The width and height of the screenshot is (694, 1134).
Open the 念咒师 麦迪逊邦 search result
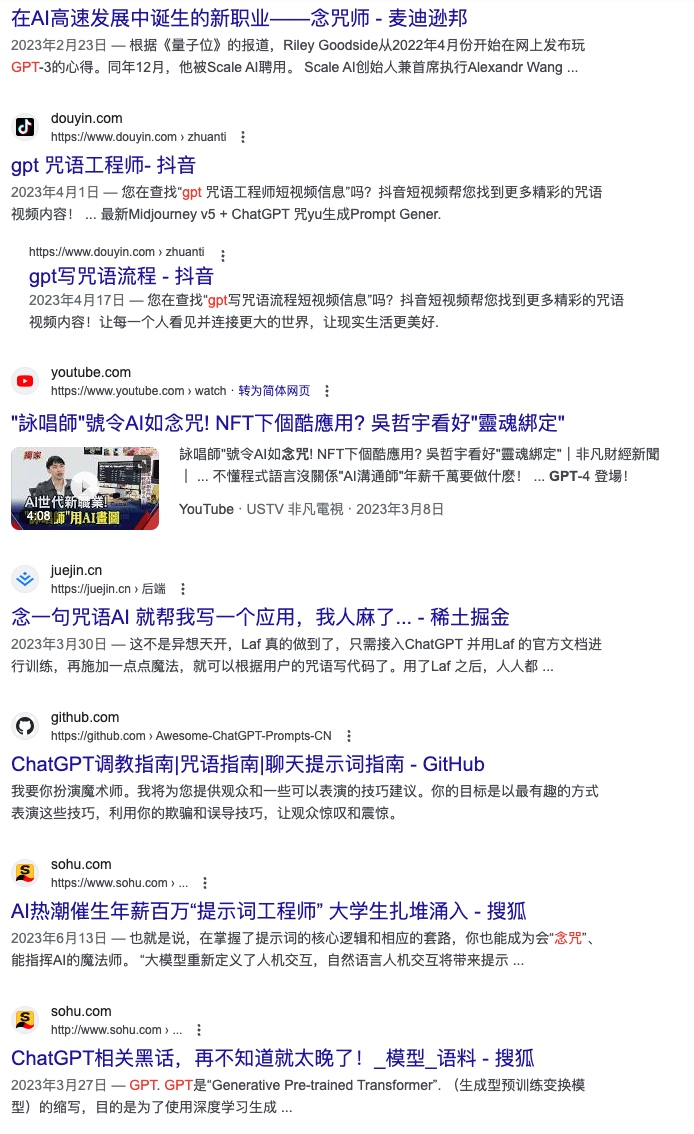tap(239, 18)
